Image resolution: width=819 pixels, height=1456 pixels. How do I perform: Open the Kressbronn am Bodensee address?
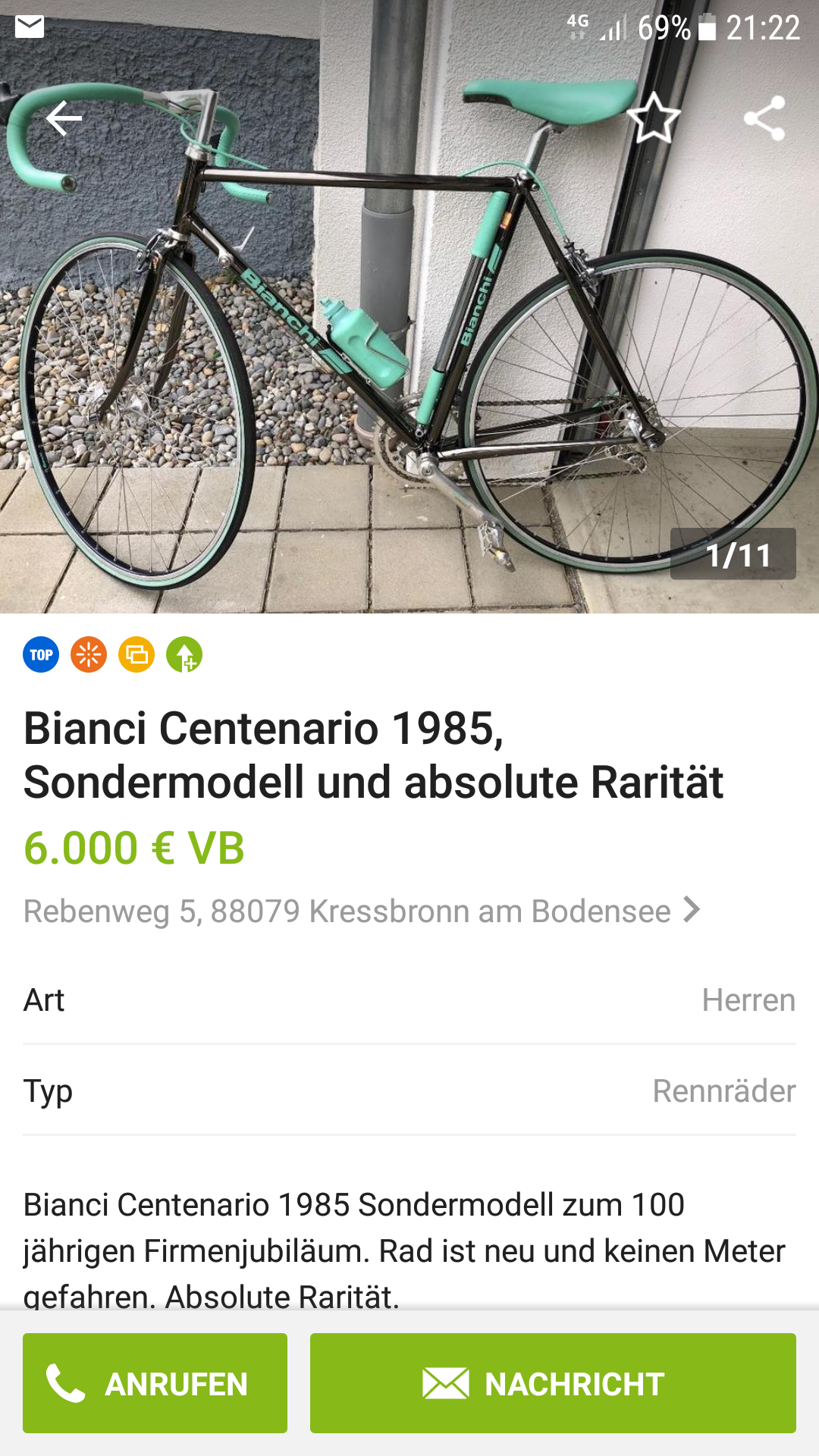click(x=361, y=911)
